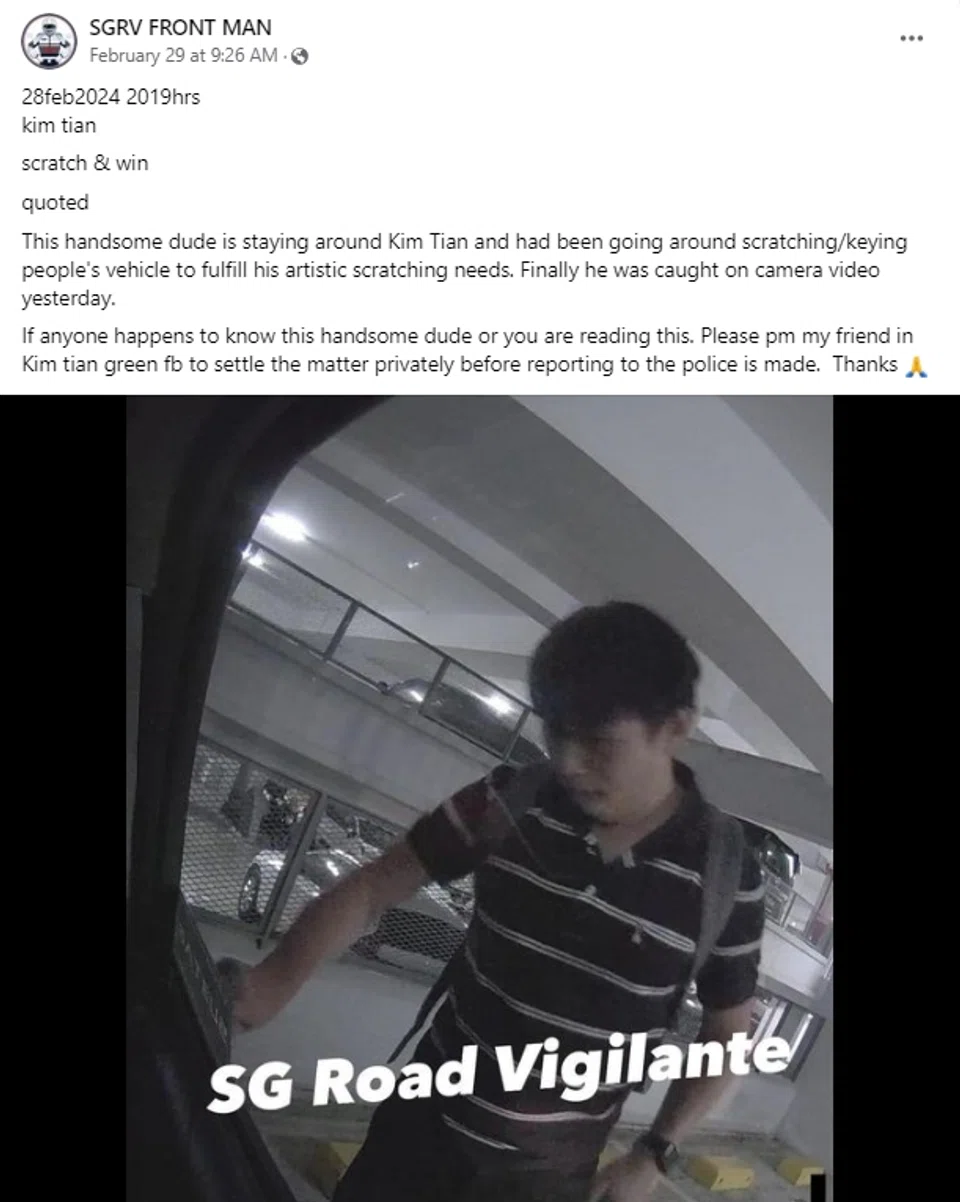Open the post's attached photo
960x1202 pixels.
click(x=480, y=798)
